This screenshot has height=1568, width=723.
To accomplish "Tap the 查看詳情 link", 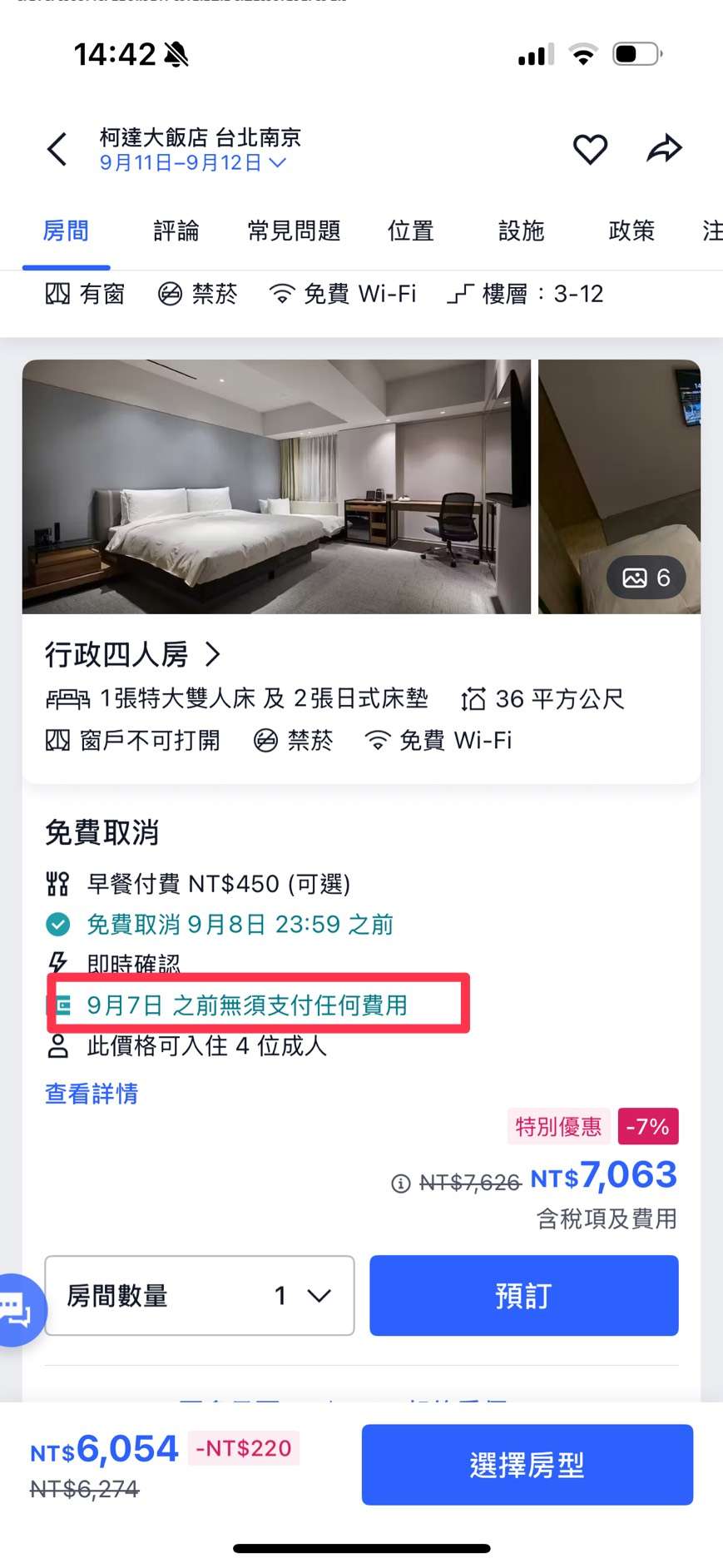I will (x=92, y=1094).
